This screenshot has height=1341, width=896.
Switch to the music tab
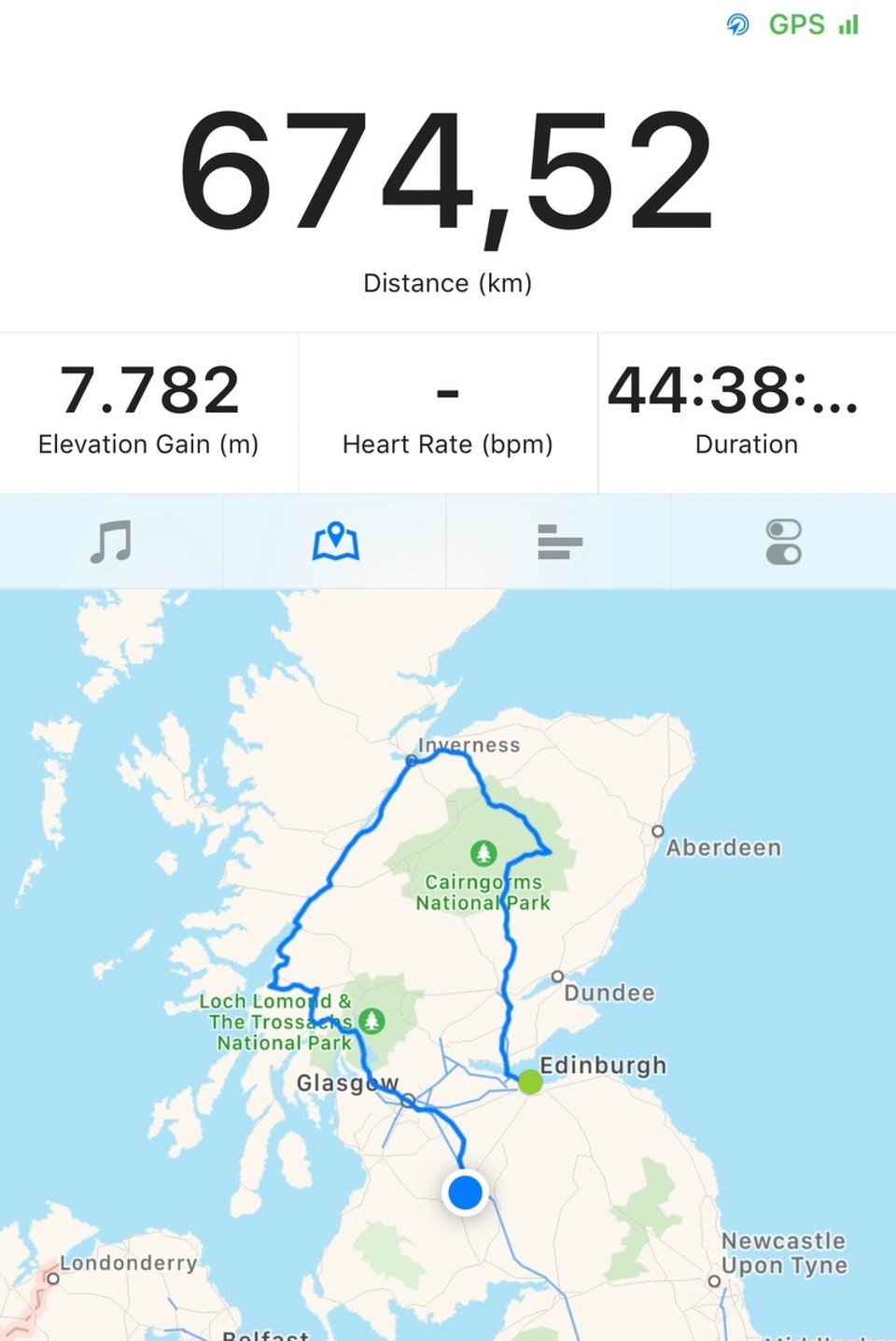point(111,542)
